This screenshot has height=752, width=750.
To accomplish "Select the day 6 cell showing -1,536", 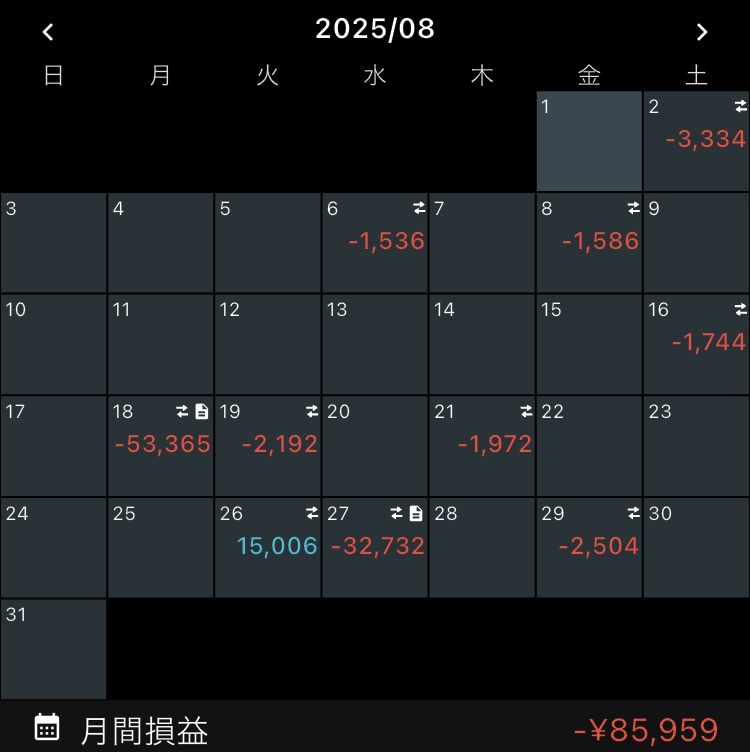I will point(375,243).
